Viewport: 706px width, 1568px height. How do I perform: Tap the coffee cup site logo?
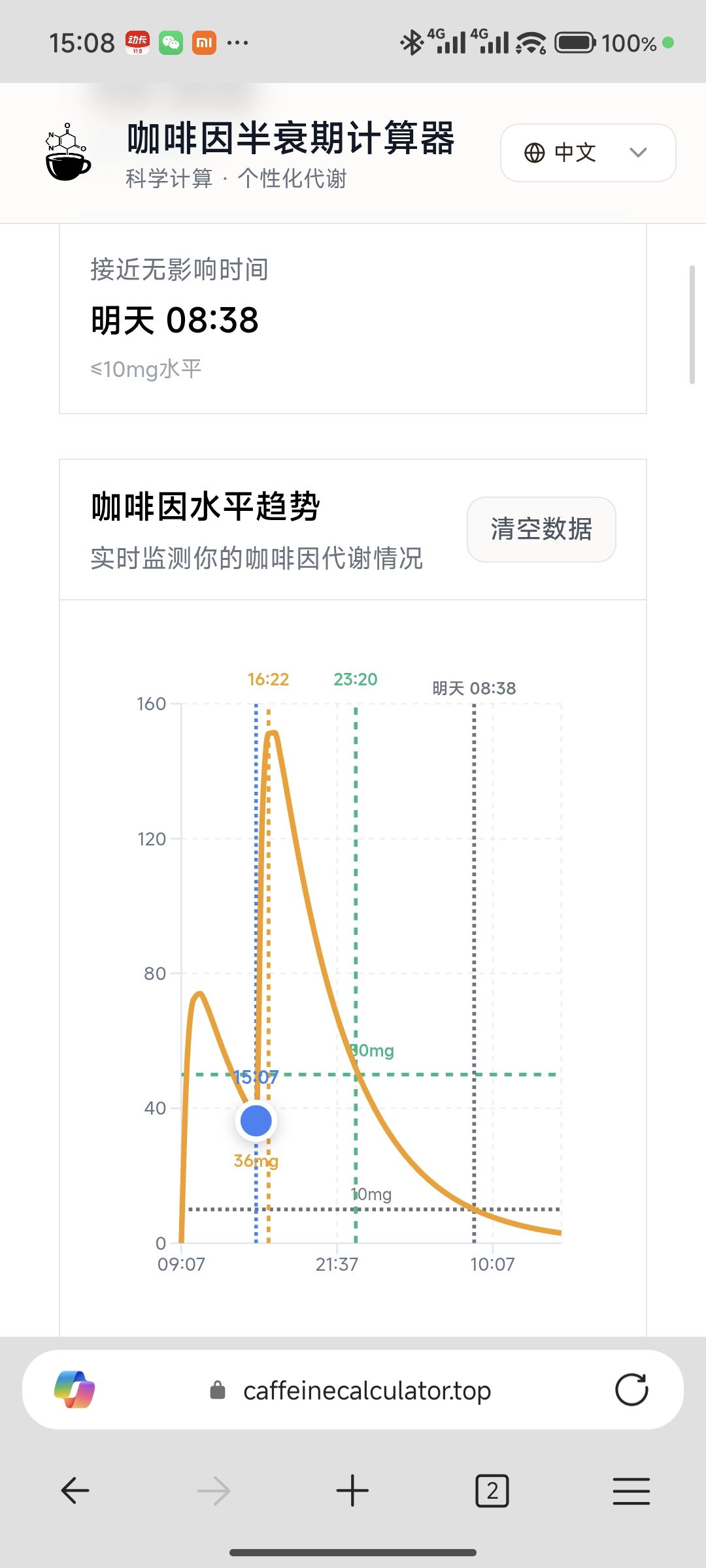click(x=68, y=152)
